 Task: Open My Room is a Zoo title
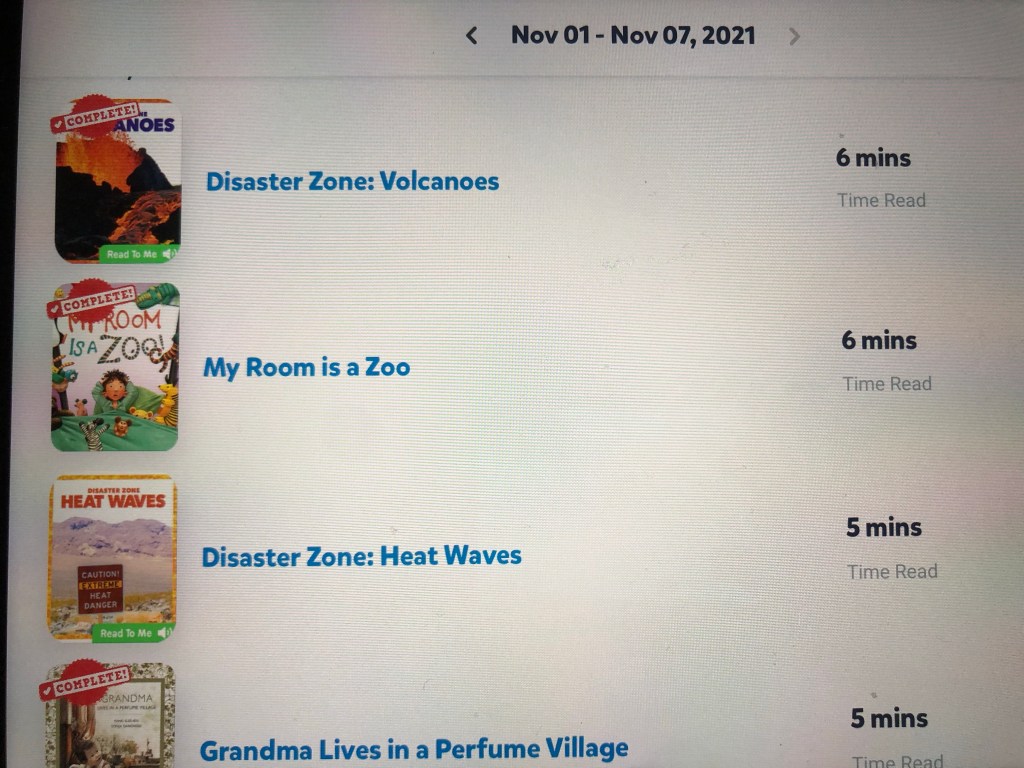pos(307,367)
